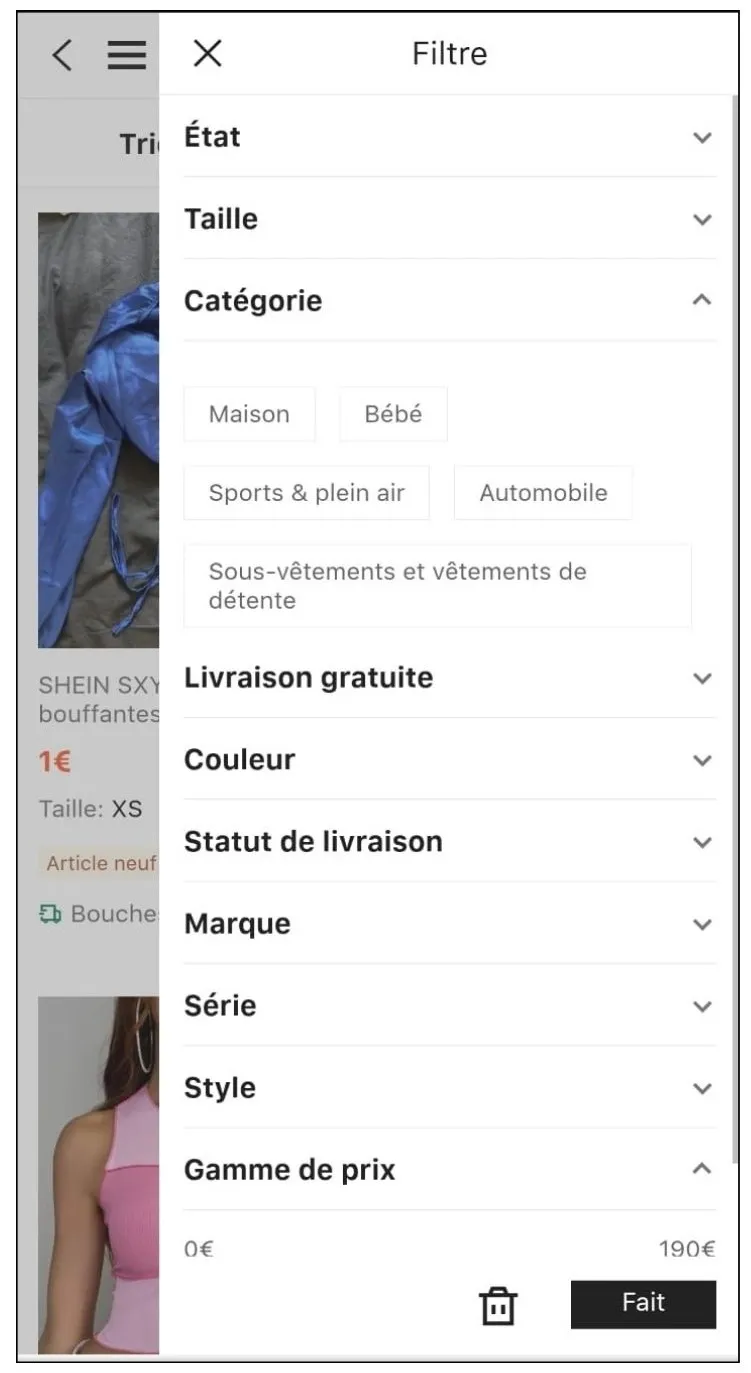Apply filters with the Fait button

pyautogui.click(x=644, y=1304)
